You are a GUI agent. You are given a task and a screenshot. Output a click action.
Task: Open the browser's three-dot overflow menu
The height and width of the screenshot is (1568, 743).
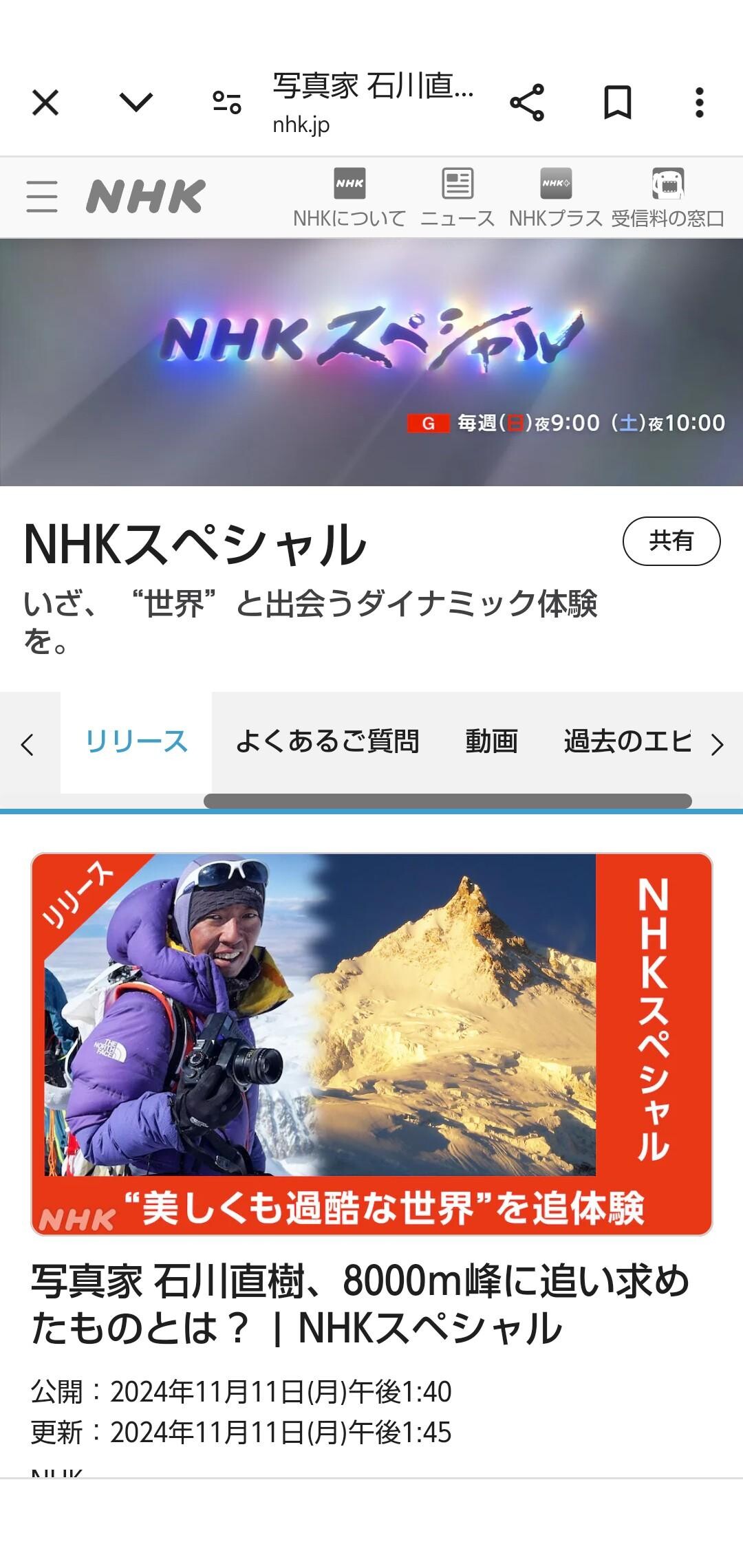(702, 102)
